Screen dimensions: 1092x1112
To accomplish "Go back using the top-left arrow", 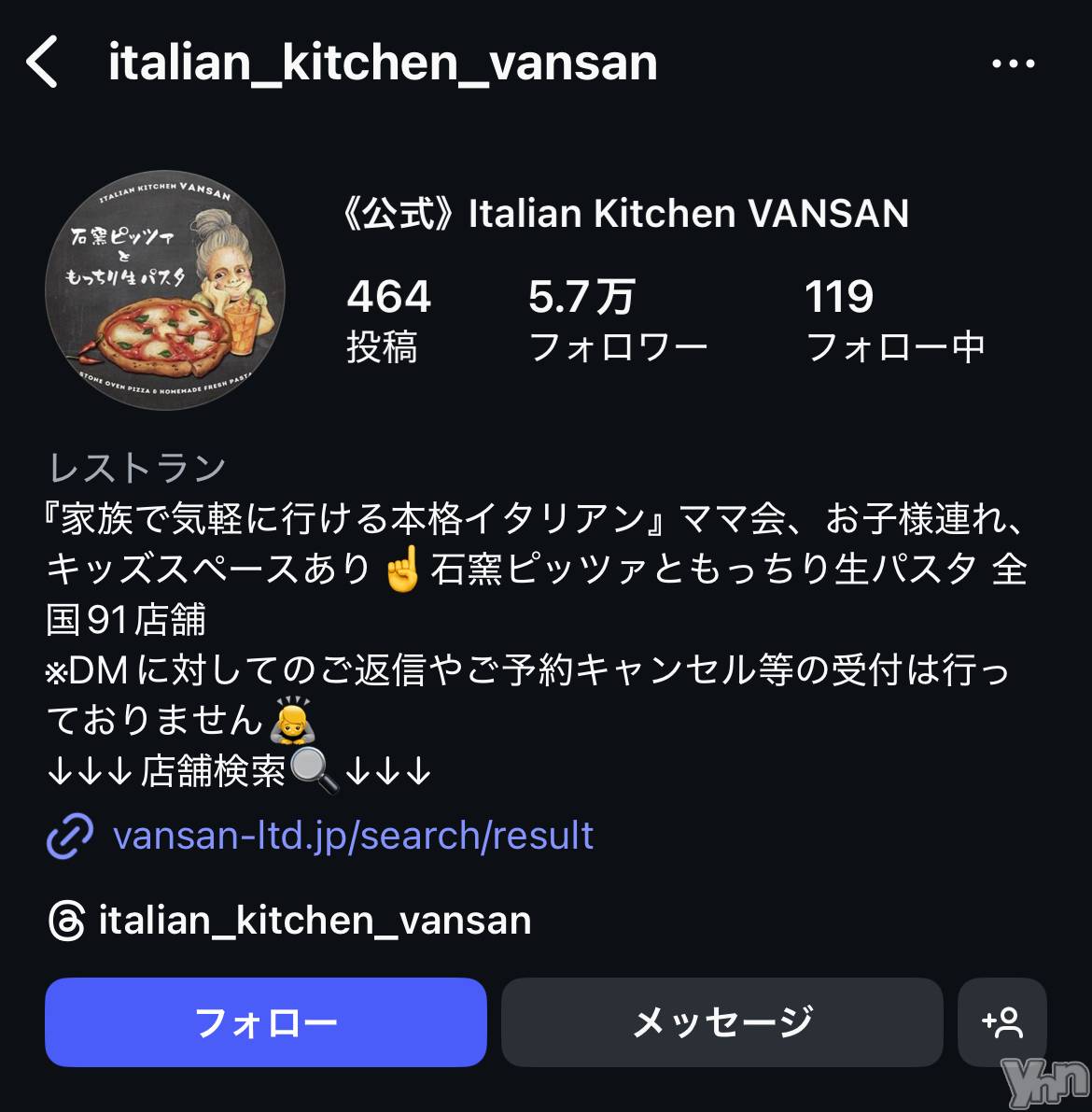I will tap(43, 63).
